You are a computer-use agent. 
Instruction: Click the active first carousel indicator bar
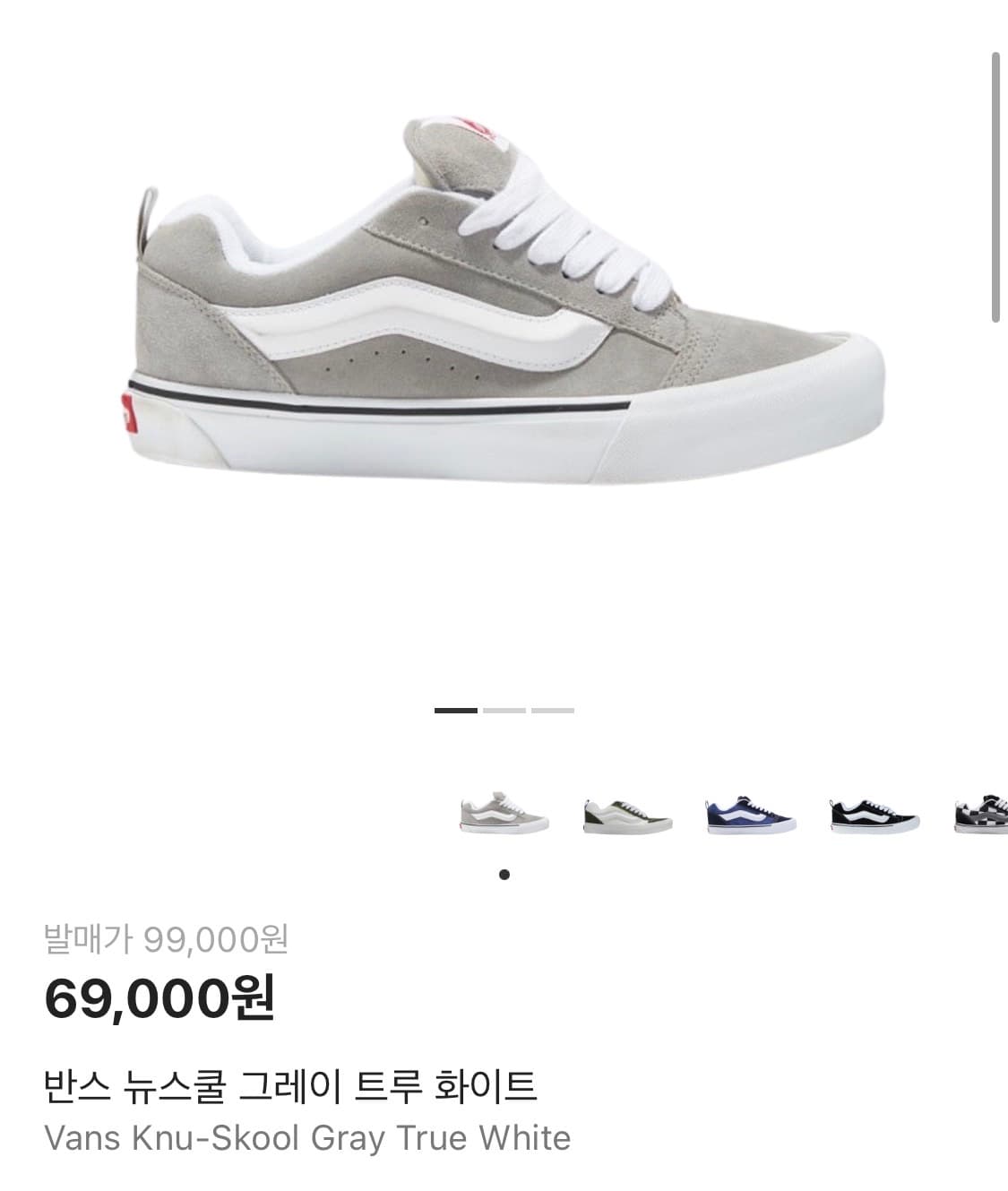455,710
